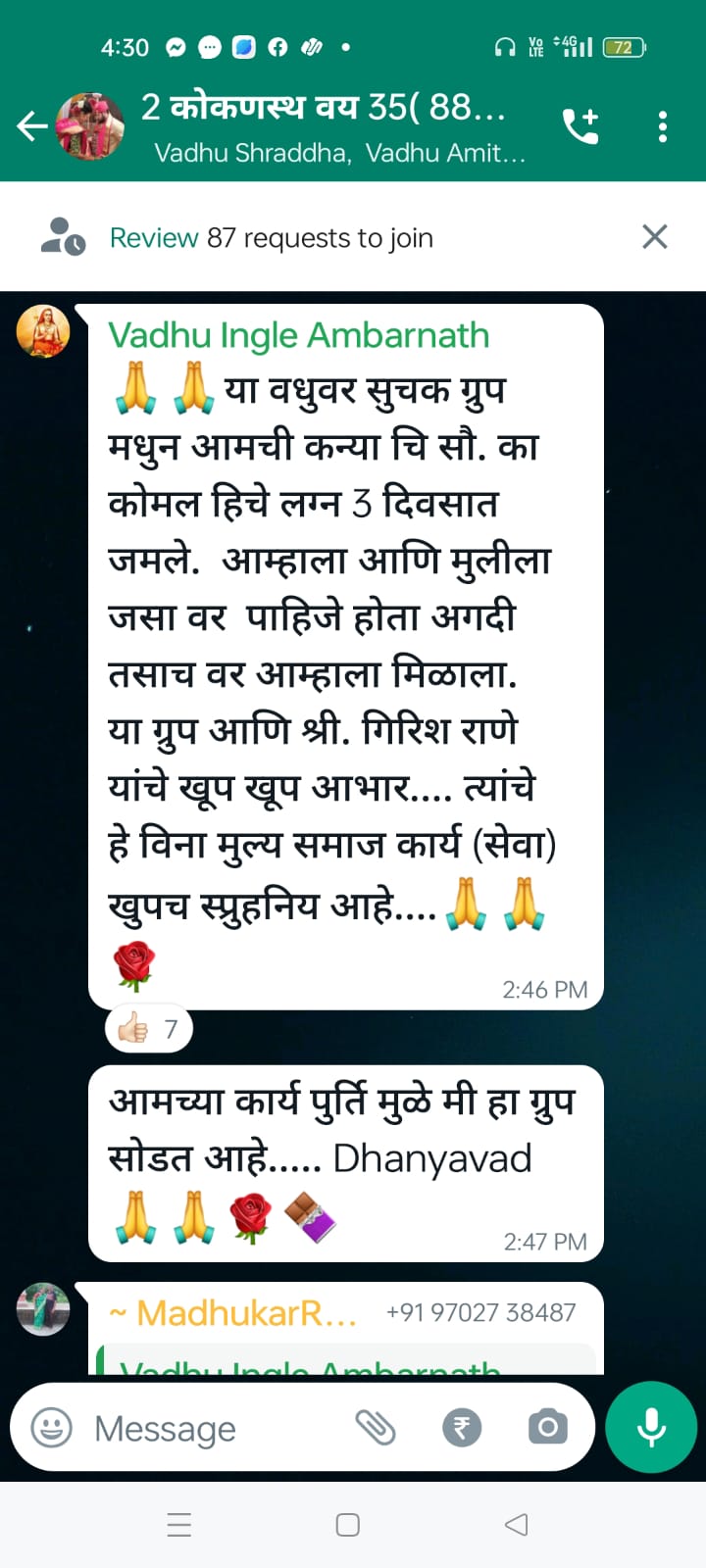Go back from the group chat
The width and height of the screenshot is (706, 1568).
(31, 126)
